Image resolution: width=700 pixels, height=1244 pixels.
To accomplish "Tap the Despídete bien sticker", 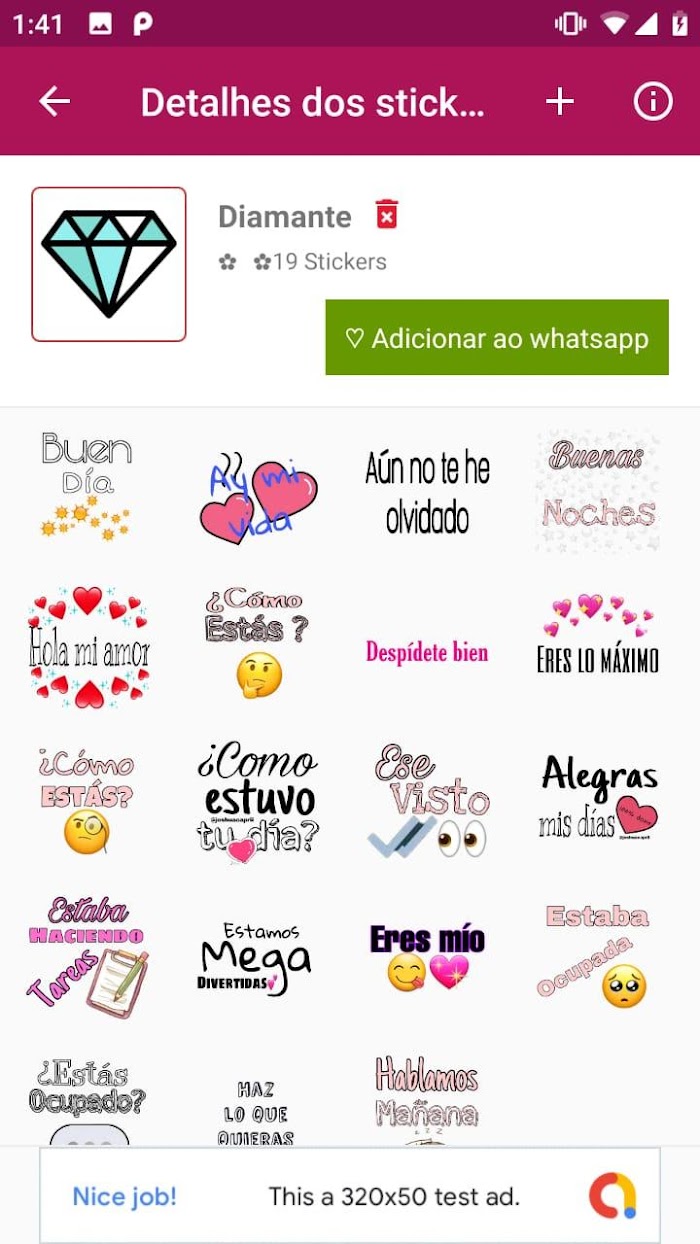I will coord(427,652).
